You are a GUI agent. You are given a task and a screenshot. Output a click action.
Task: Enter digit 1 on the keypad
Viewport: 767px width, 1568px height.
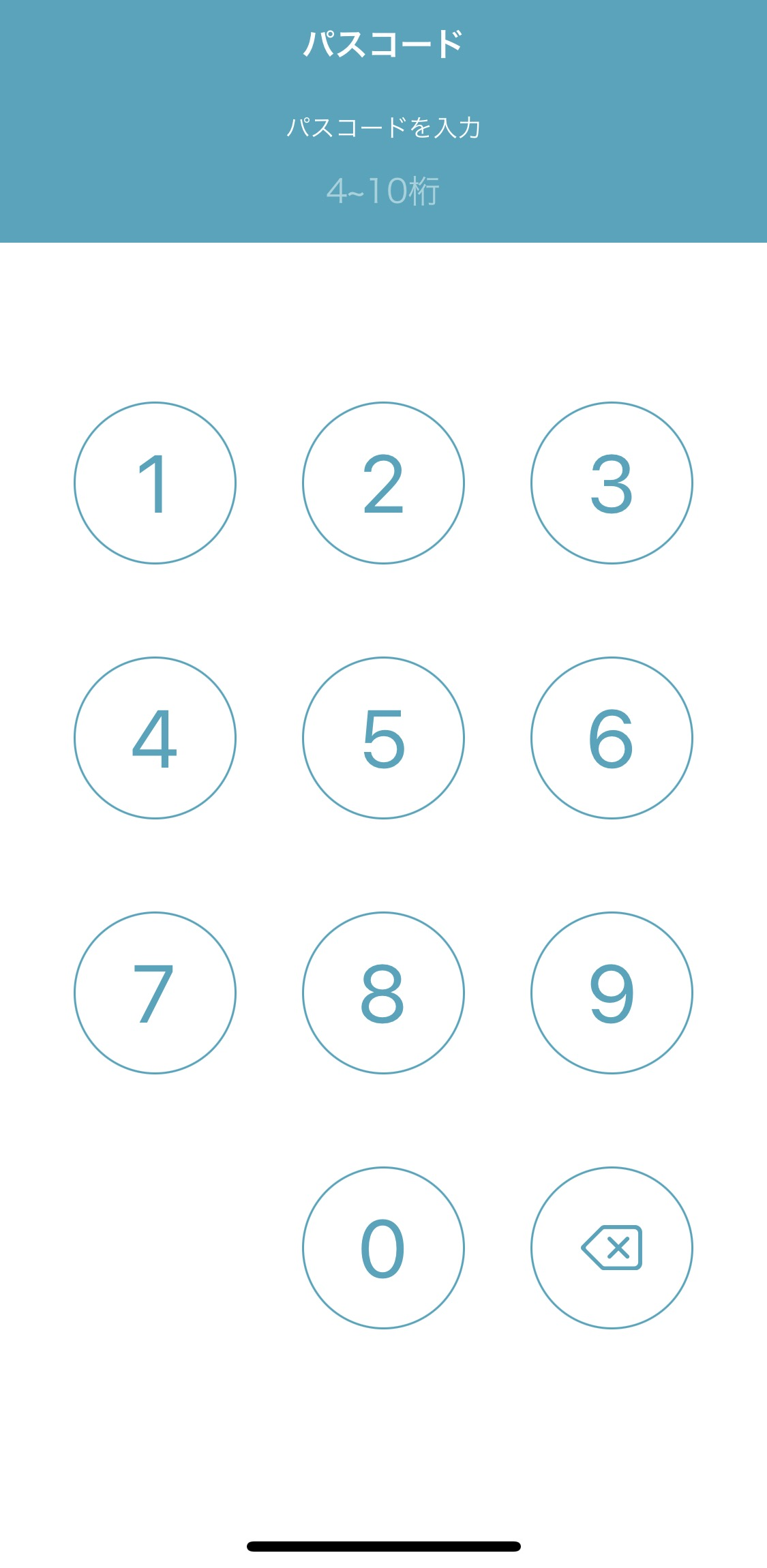point(155,483)
